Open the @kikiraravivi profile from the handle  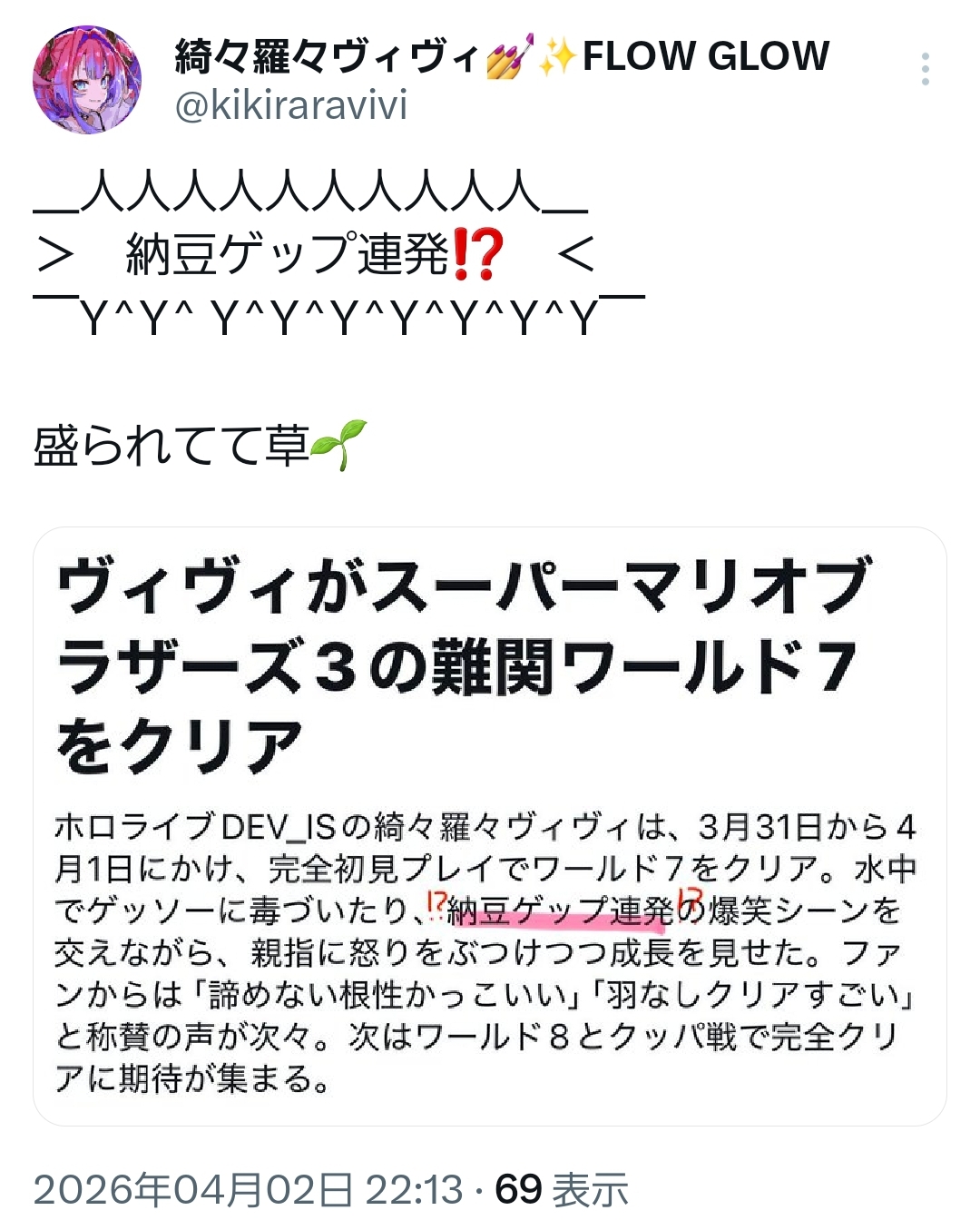click(290, 106)
